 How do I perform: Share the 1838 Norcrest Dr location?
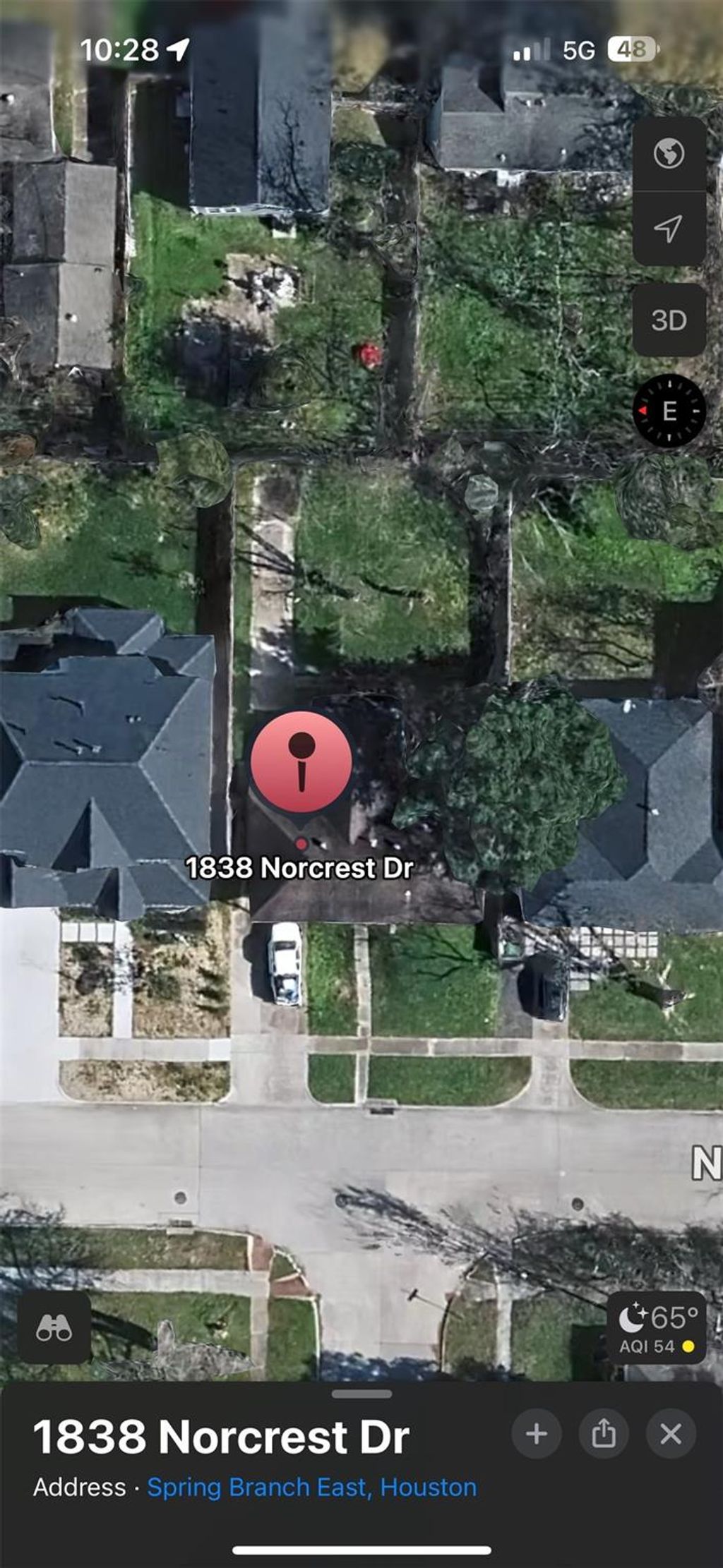click(x=603, y=1434)
